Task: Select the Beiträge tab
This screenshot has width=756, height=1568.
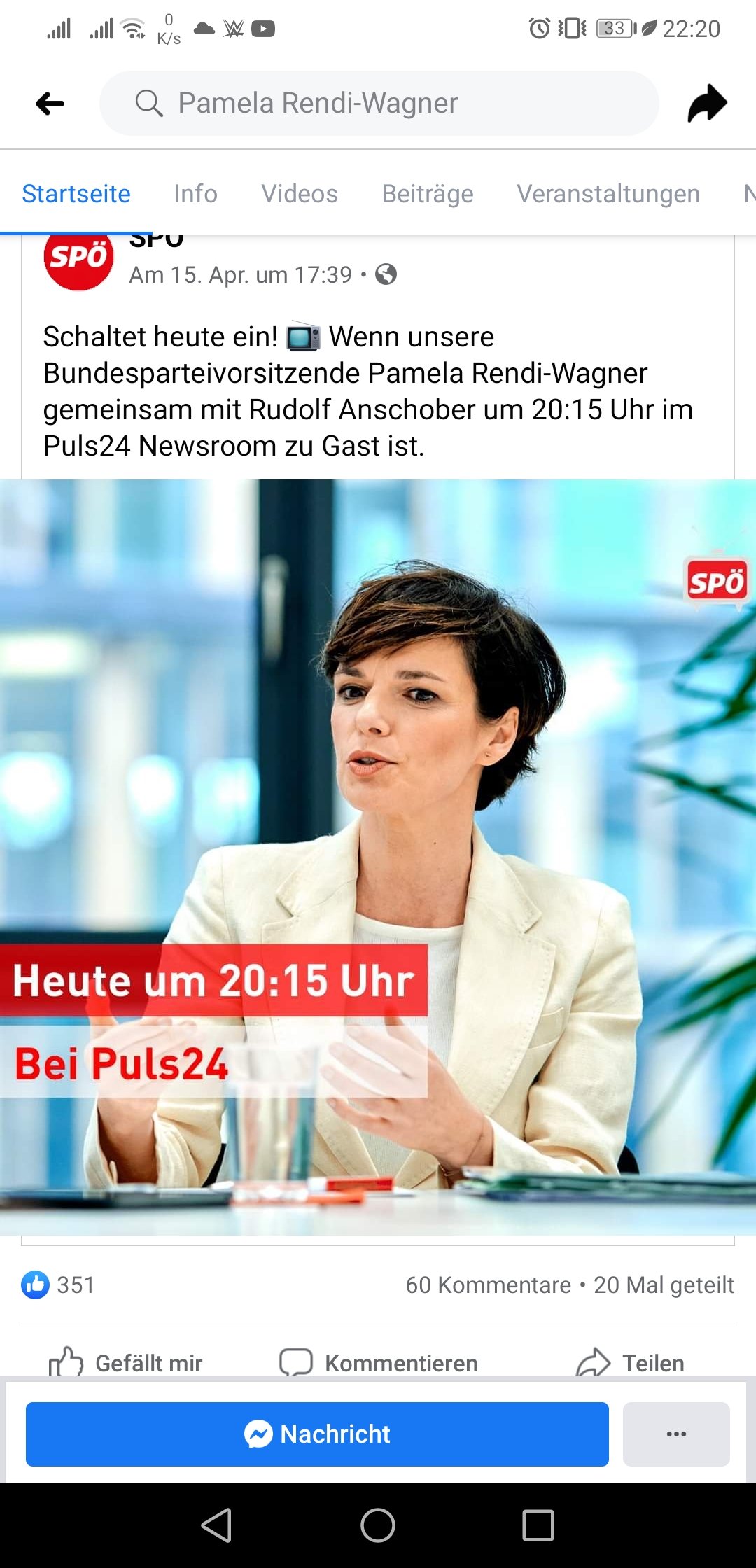Action: [x=428, y=194]
